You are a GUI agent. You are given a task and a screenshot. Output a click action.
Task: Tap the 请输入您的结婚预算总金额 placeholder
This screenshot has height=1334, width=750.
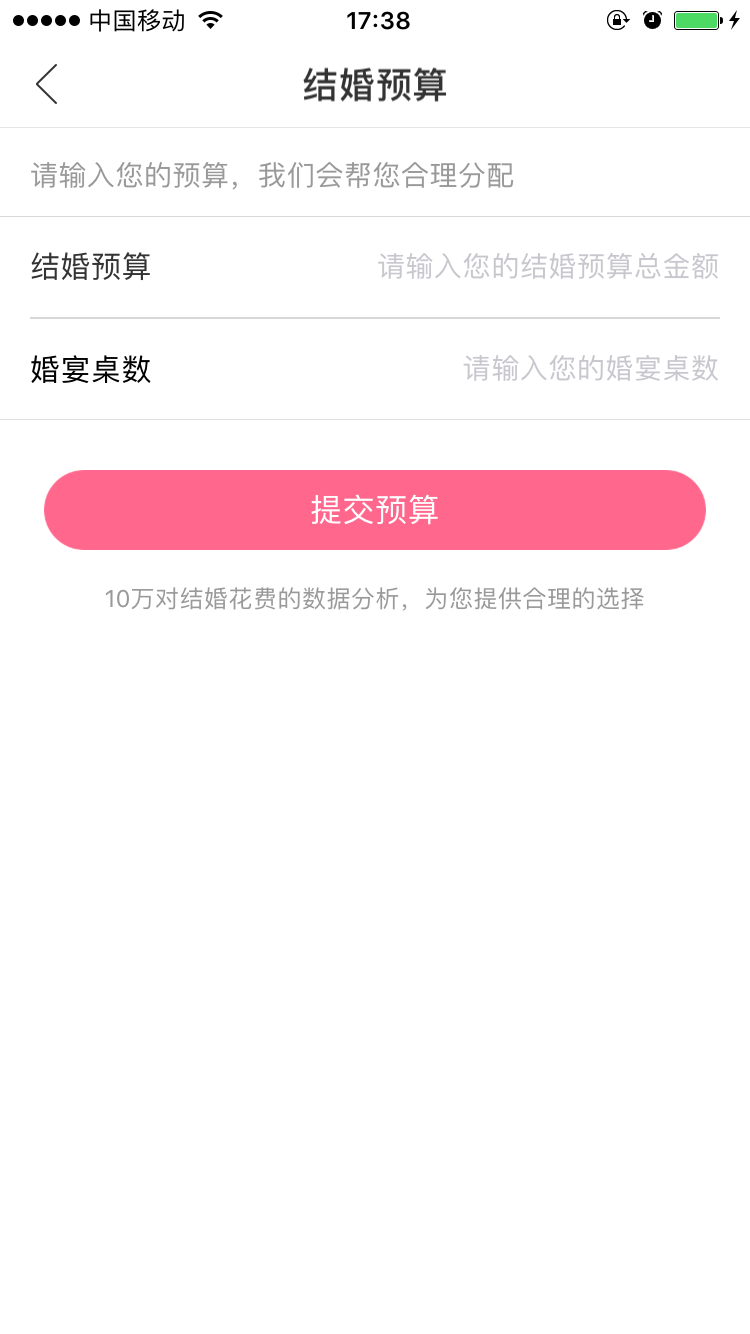[x=548, y=266]
